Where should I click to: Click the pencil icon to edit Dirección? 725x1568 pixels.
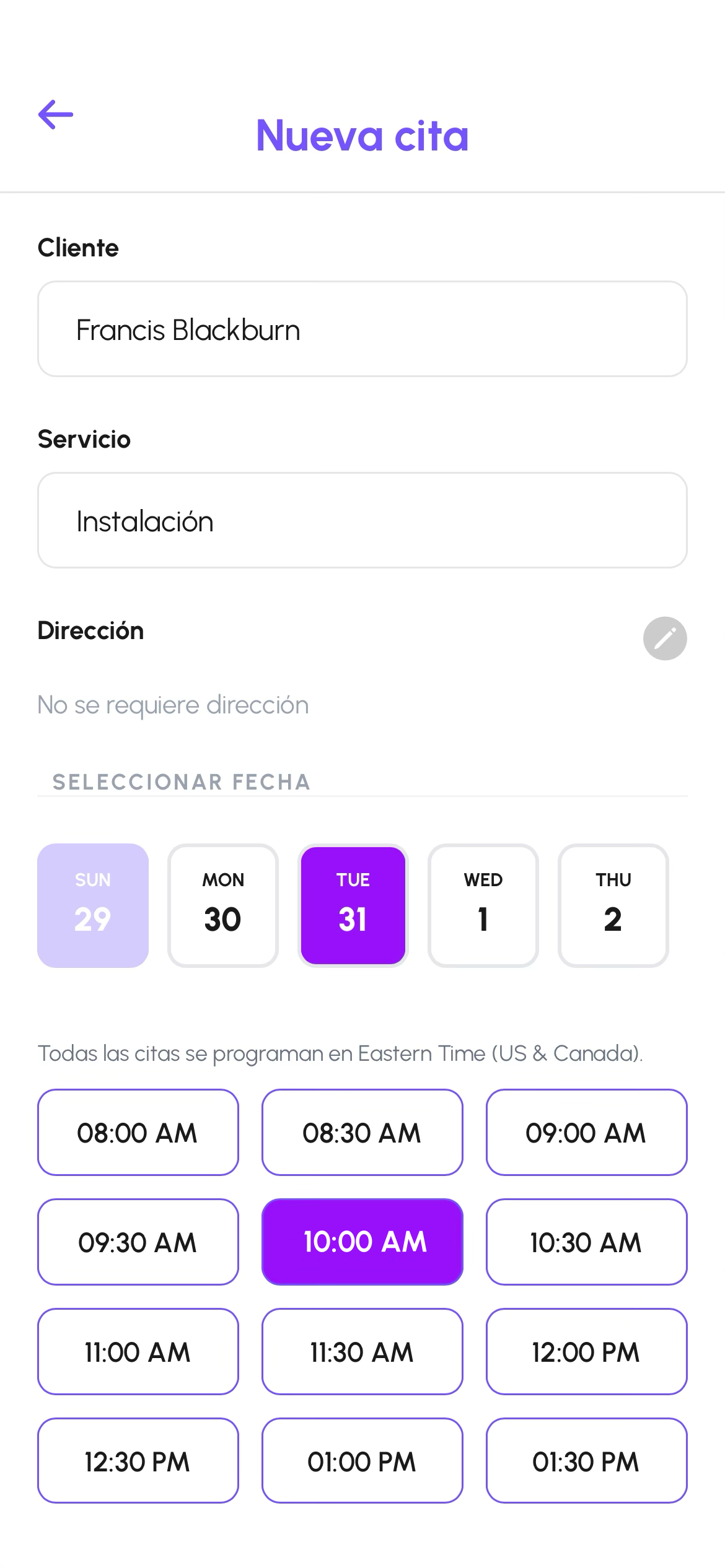tap(664, 638)
